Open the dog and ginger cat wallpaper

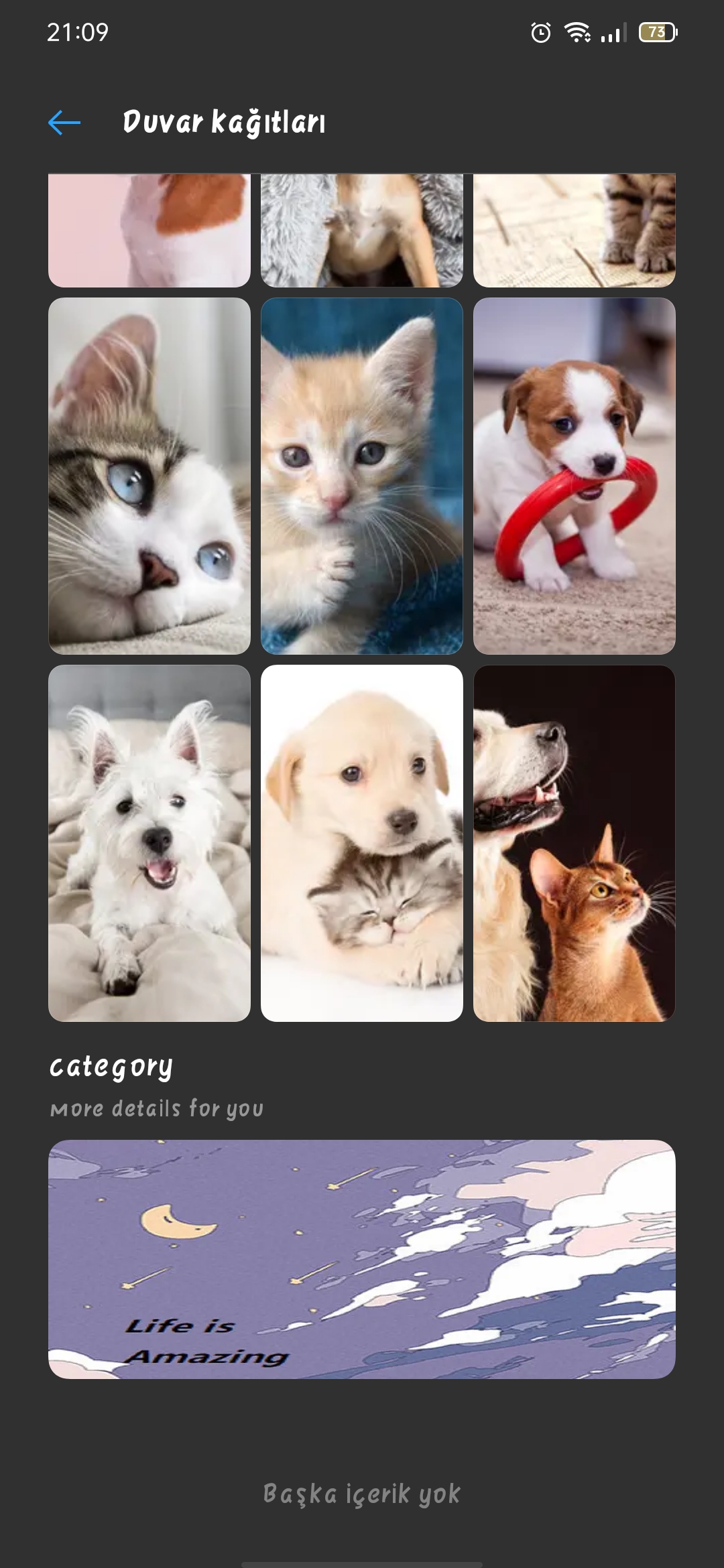(x=575, y=843)
